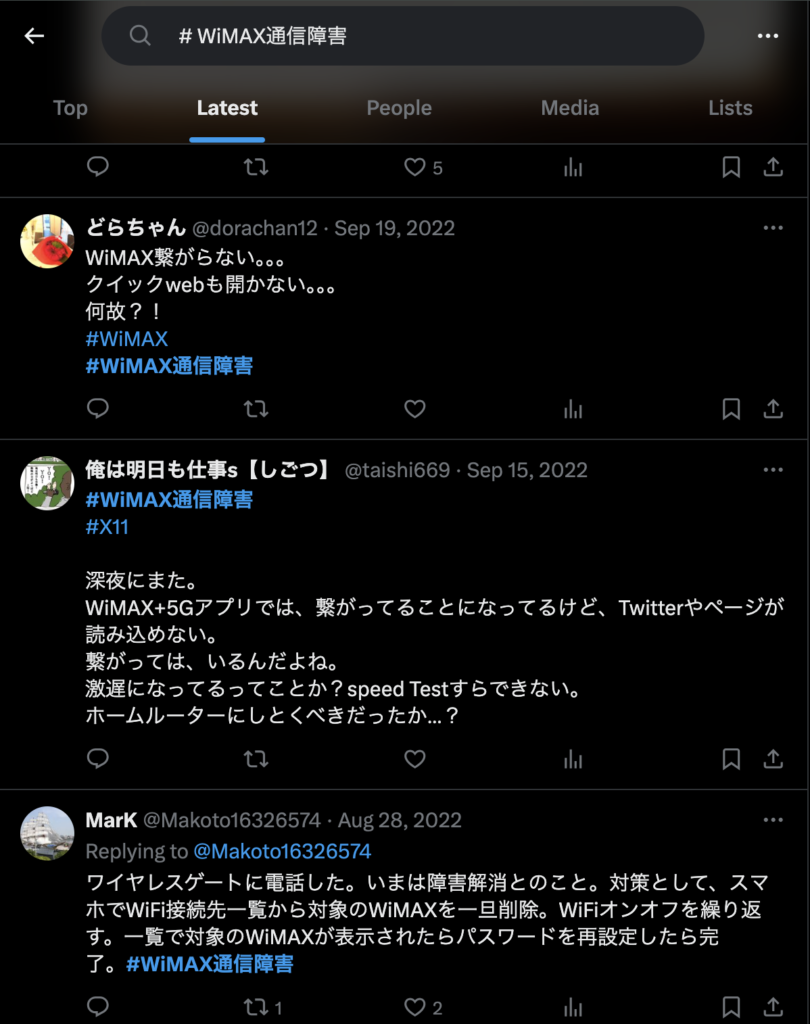Screen dimensions: 810x1024
Task: Switch to the Media tab
Action: (569, 108)
